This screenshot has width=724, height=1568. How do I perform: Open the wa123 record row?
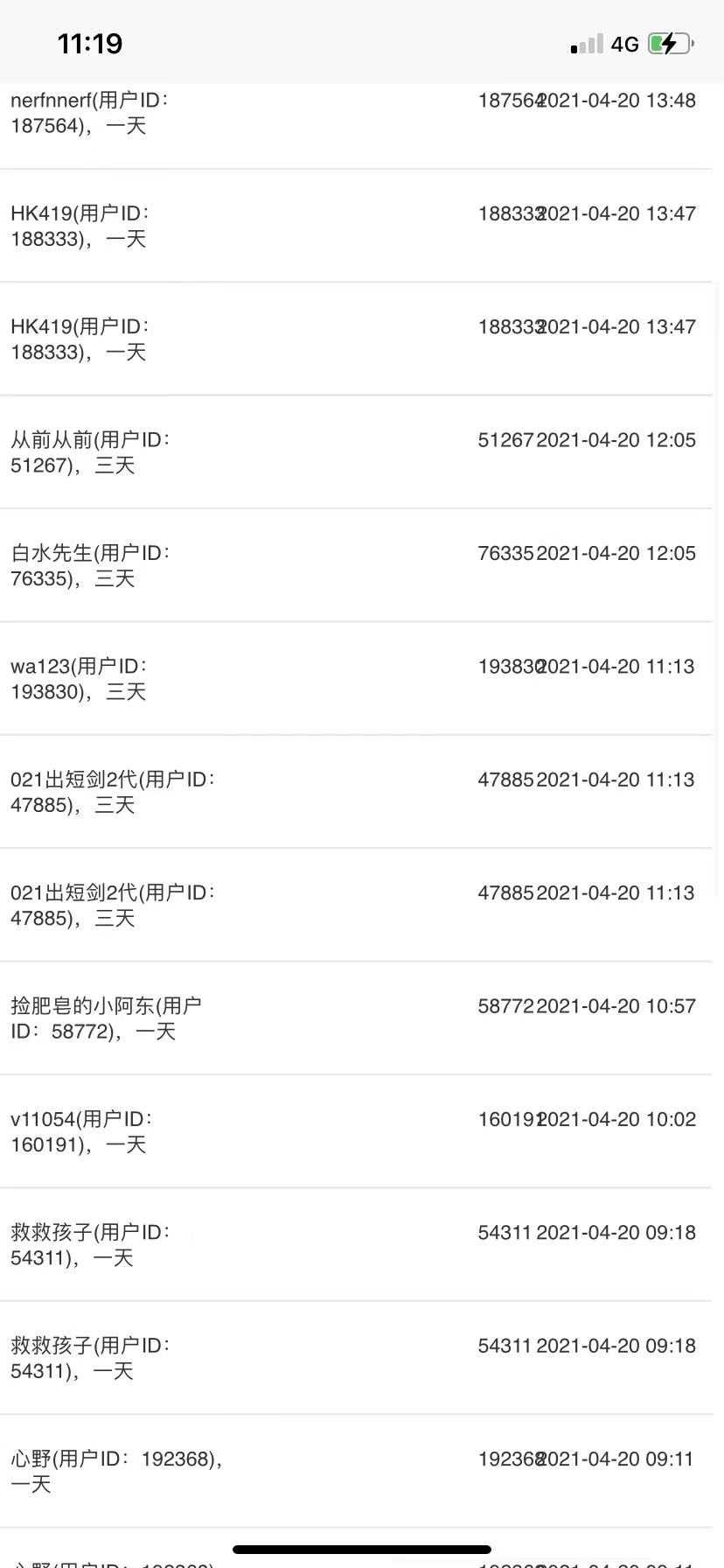click(356, 678)
